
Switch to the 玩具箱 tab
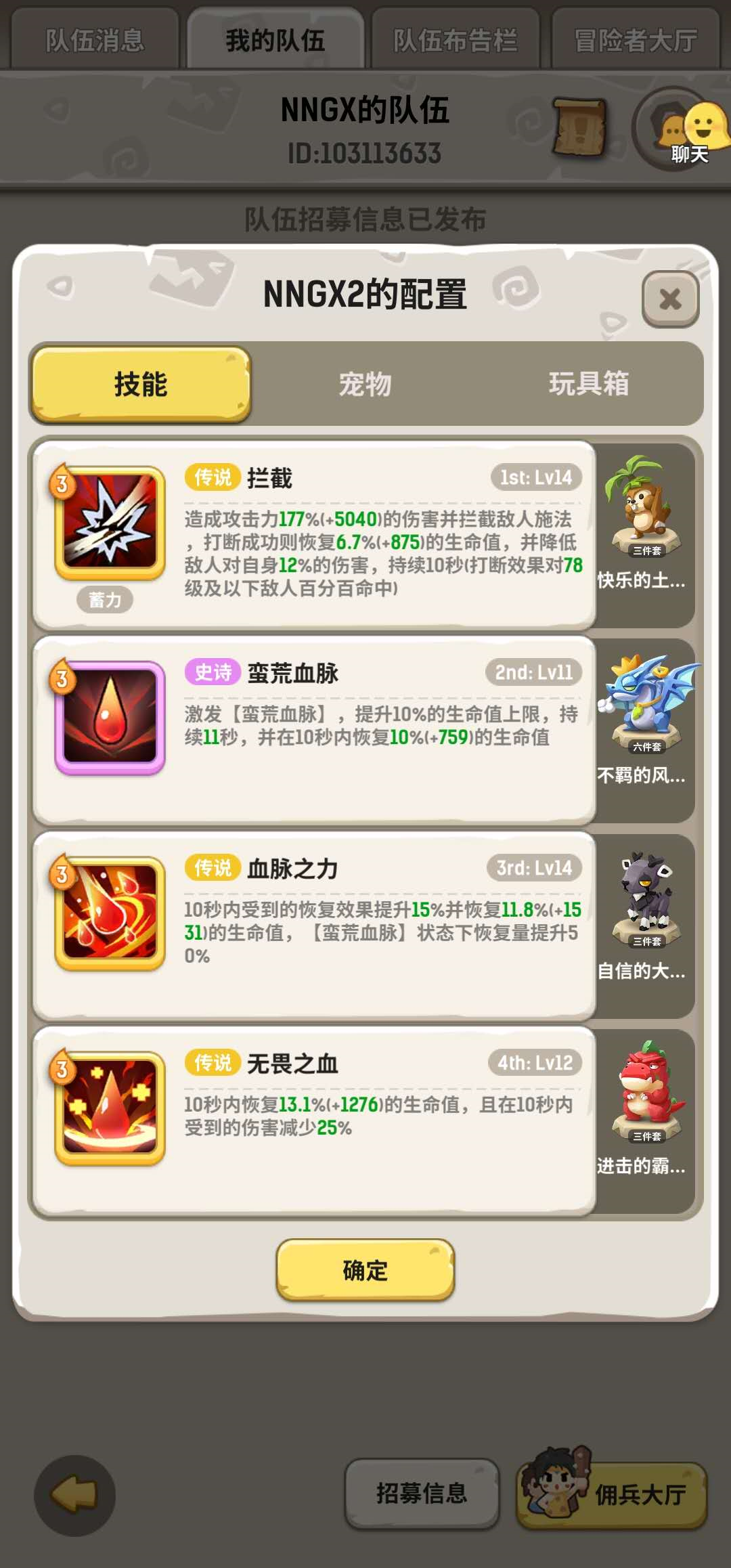click(x=588, y=384)
